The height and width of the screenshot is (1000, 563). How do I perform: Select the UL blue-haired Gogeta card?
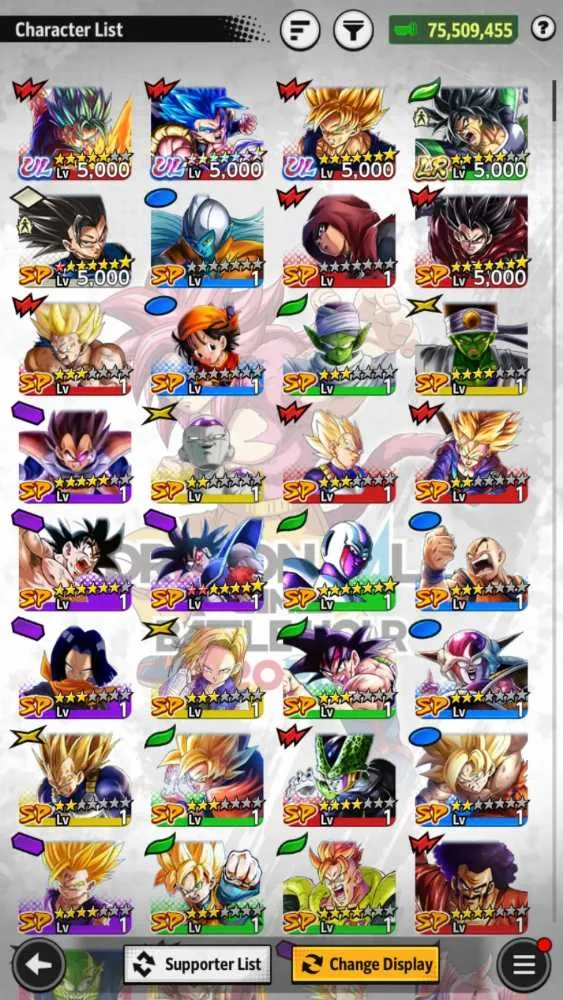click(207, 131)
